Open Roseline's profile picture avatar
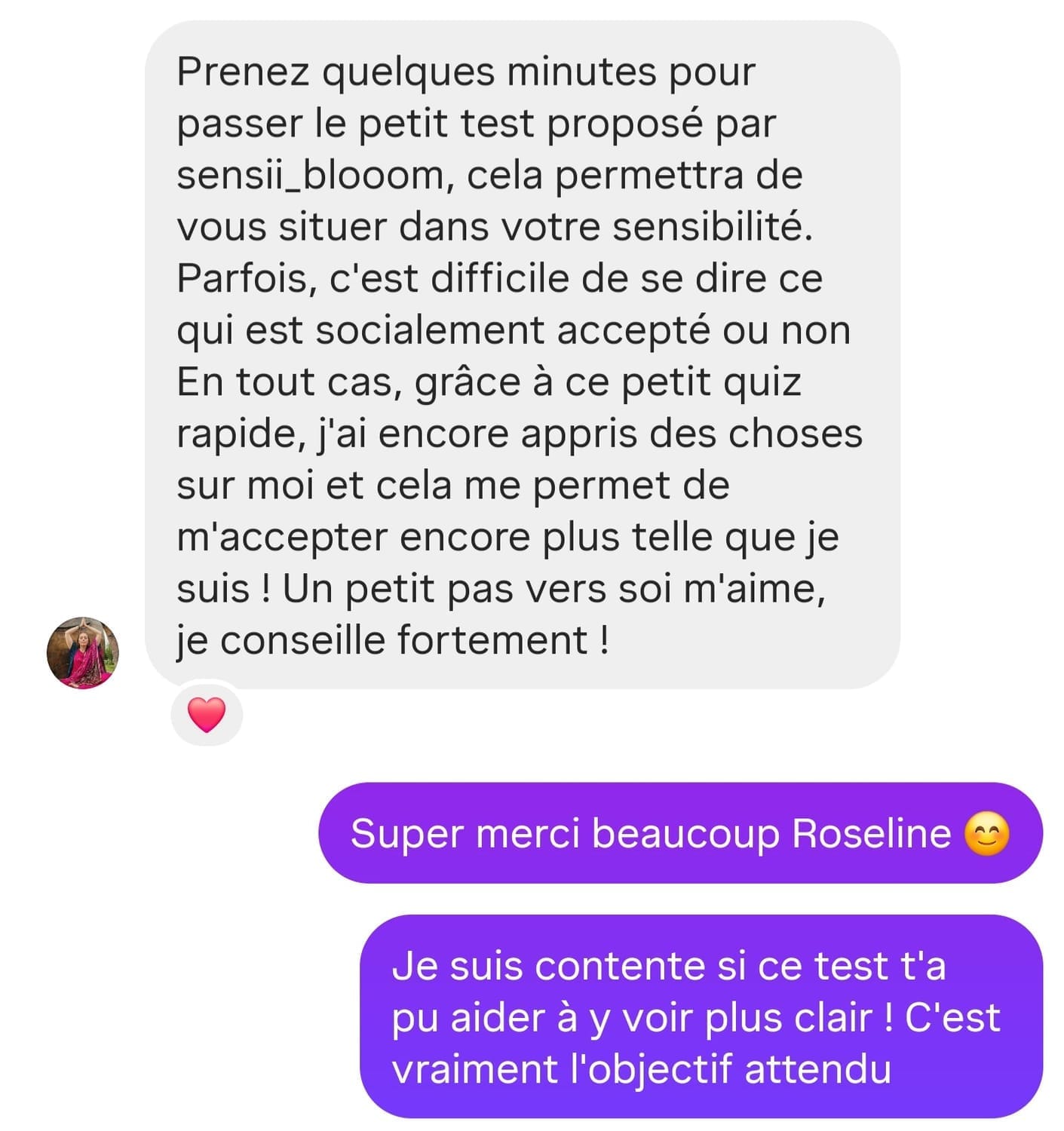 pos(83,652)
